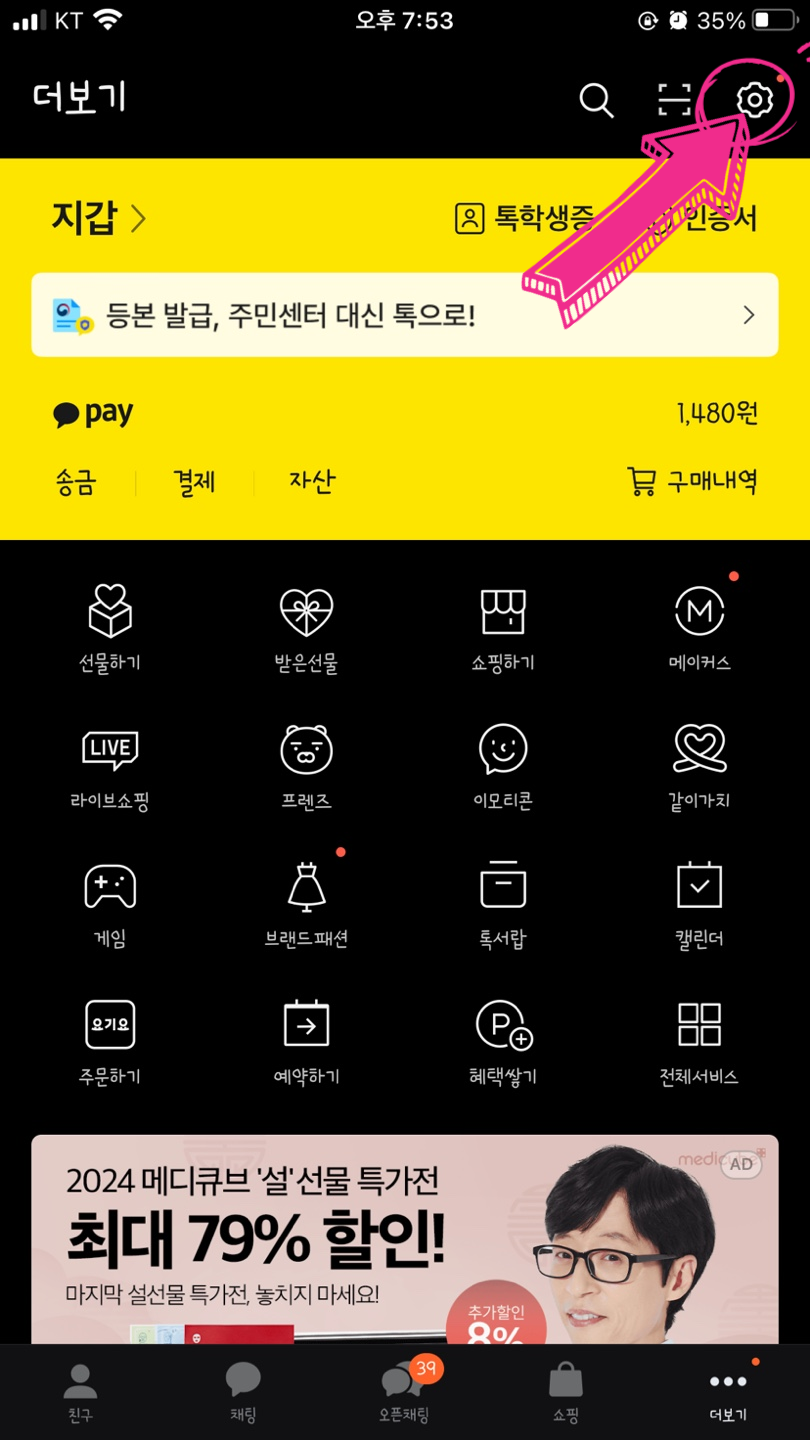
Task: Open 구매내역 purchase history
Action: (x=692, y=482)
